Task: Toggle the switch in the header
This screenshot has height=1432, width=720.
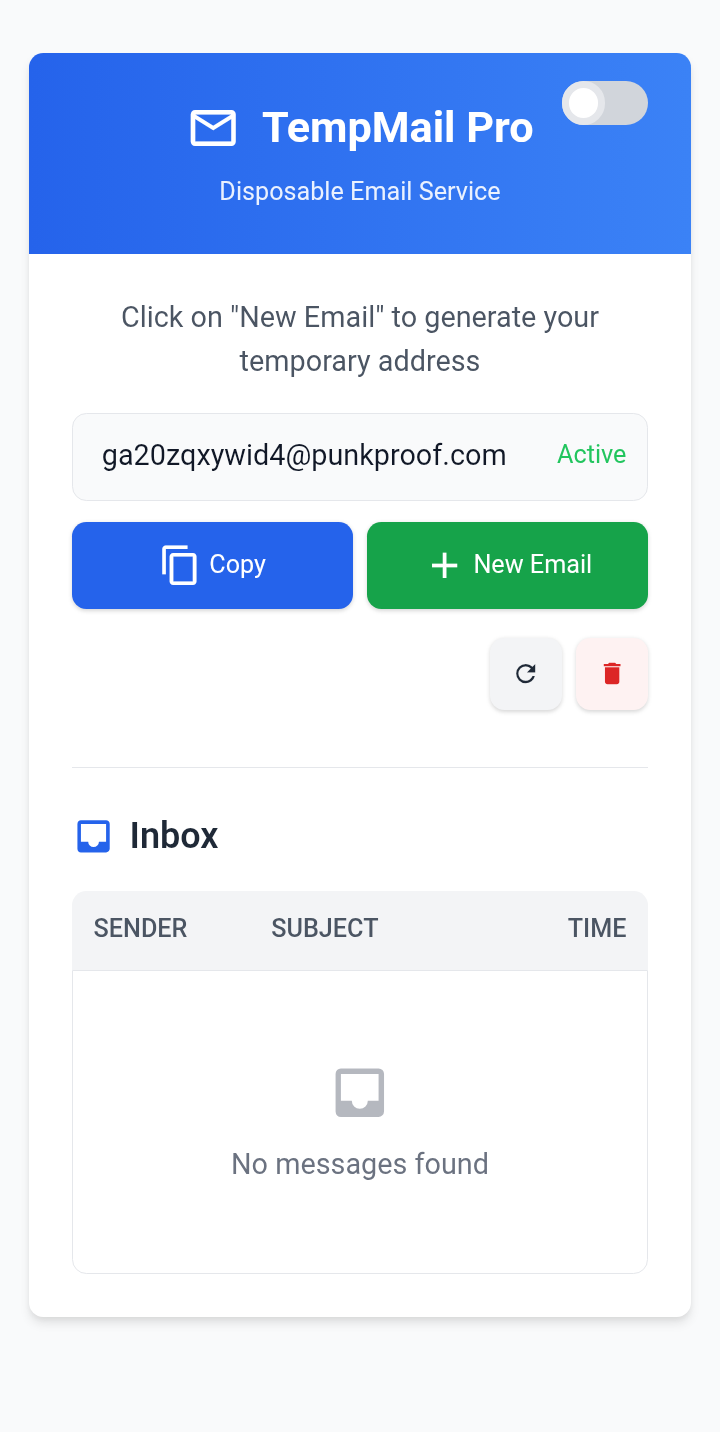Action: [x=605, y=103]
